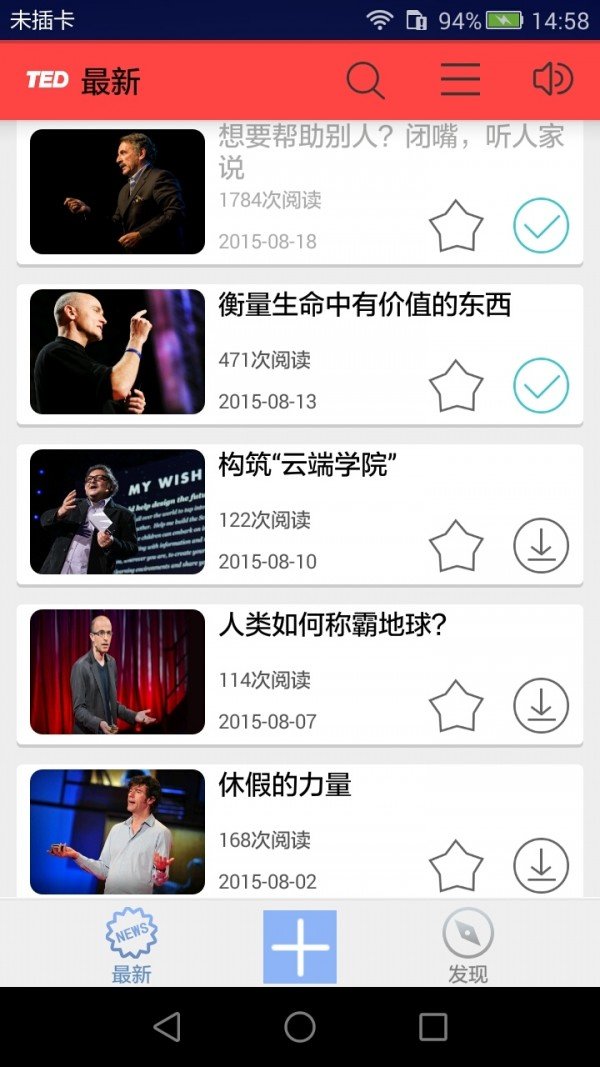600x1067 pixels.
Task: Tap the speaker sound icon
Action: tap(552, 79)
